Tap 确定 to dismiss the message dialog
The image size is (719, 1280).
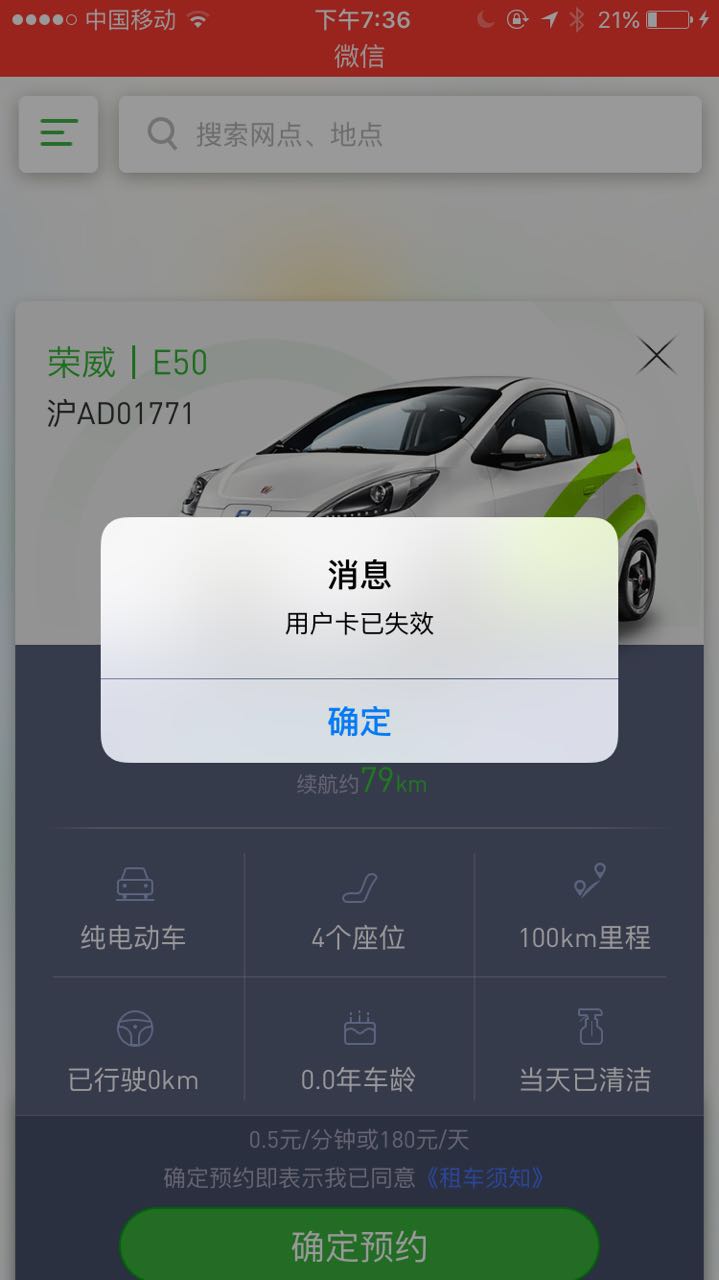tap(359, 721)
